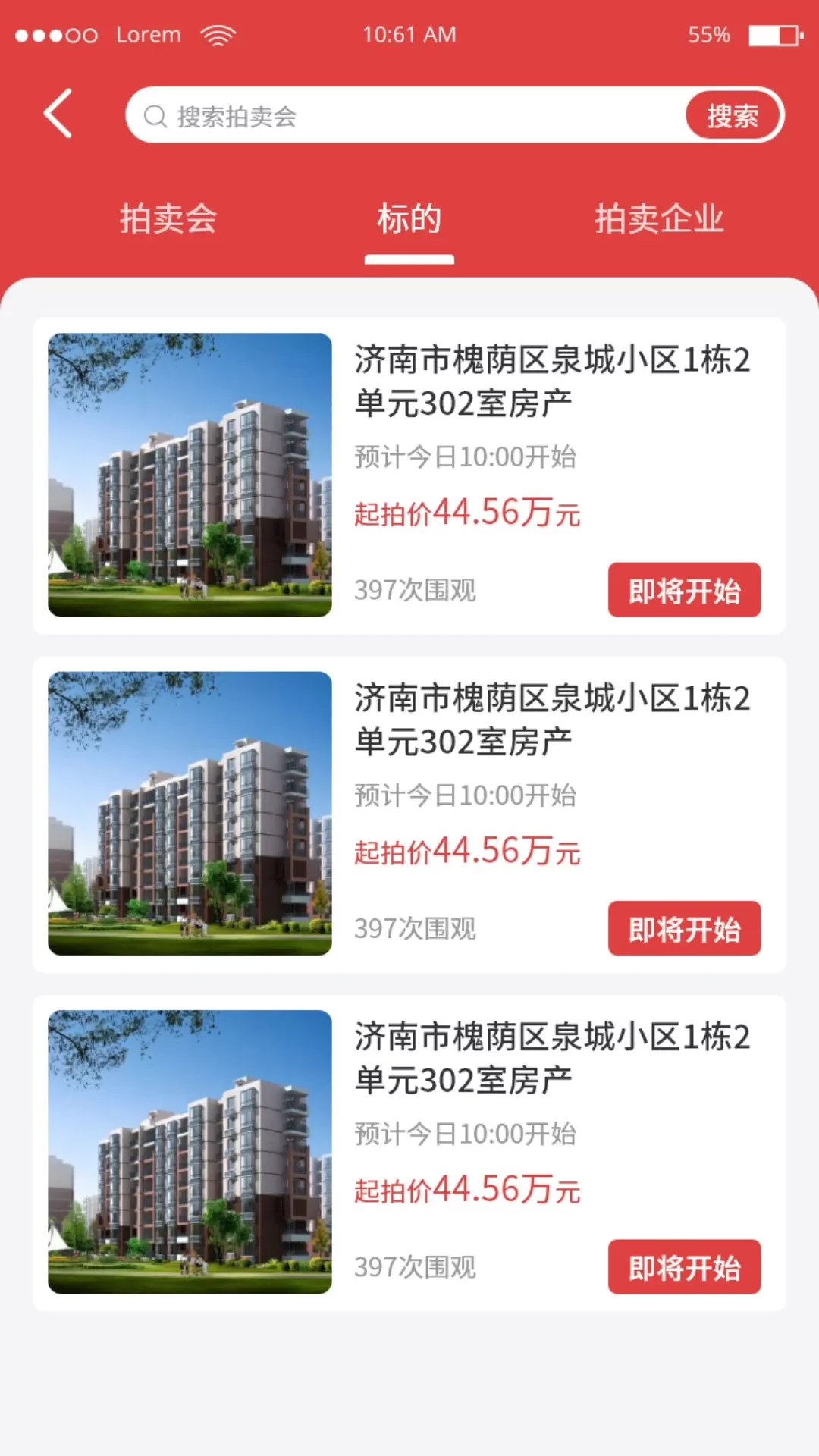Screen dimensions: 819x1456
Task: Tap the 搜索 search button
Action: (733, 116)
